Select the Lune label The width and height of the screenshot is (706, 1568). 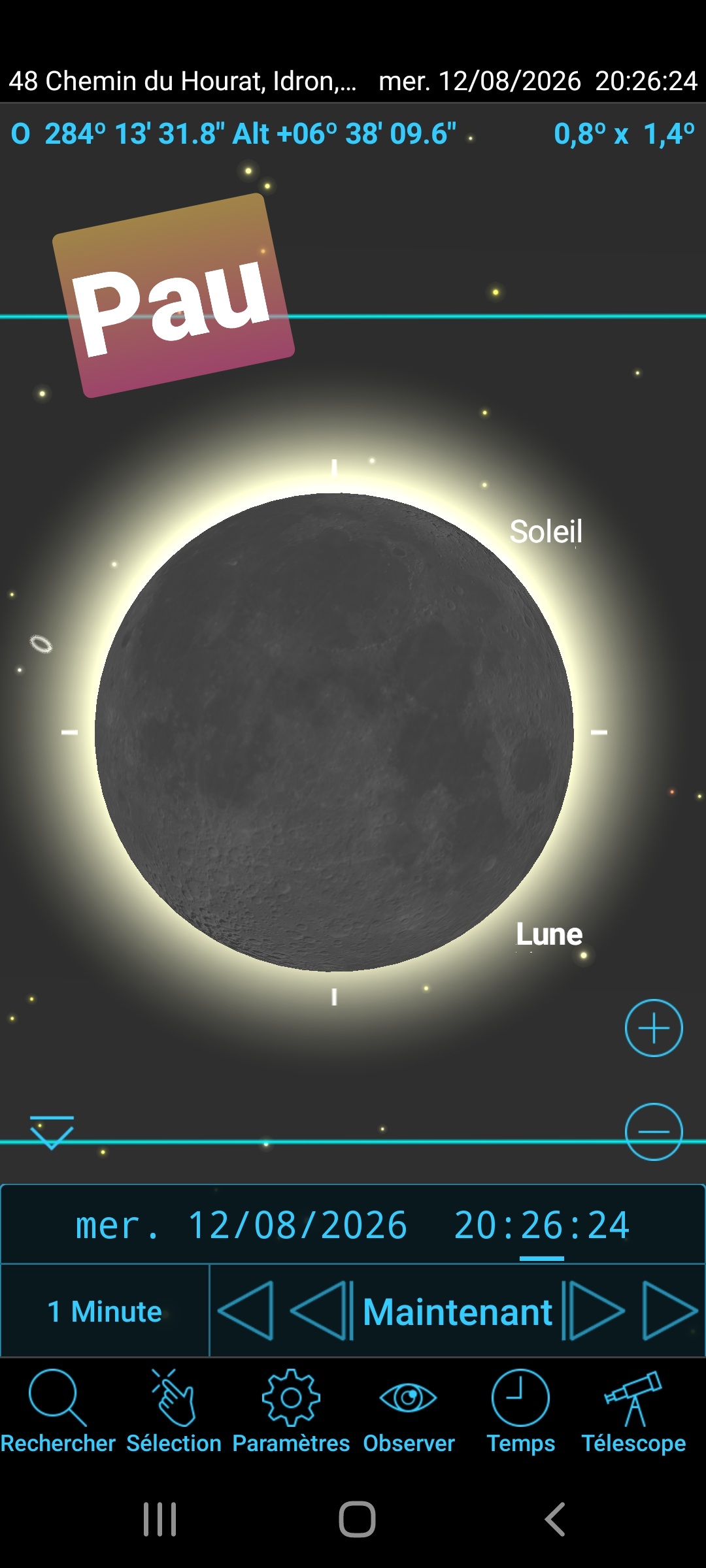point(549,934)
